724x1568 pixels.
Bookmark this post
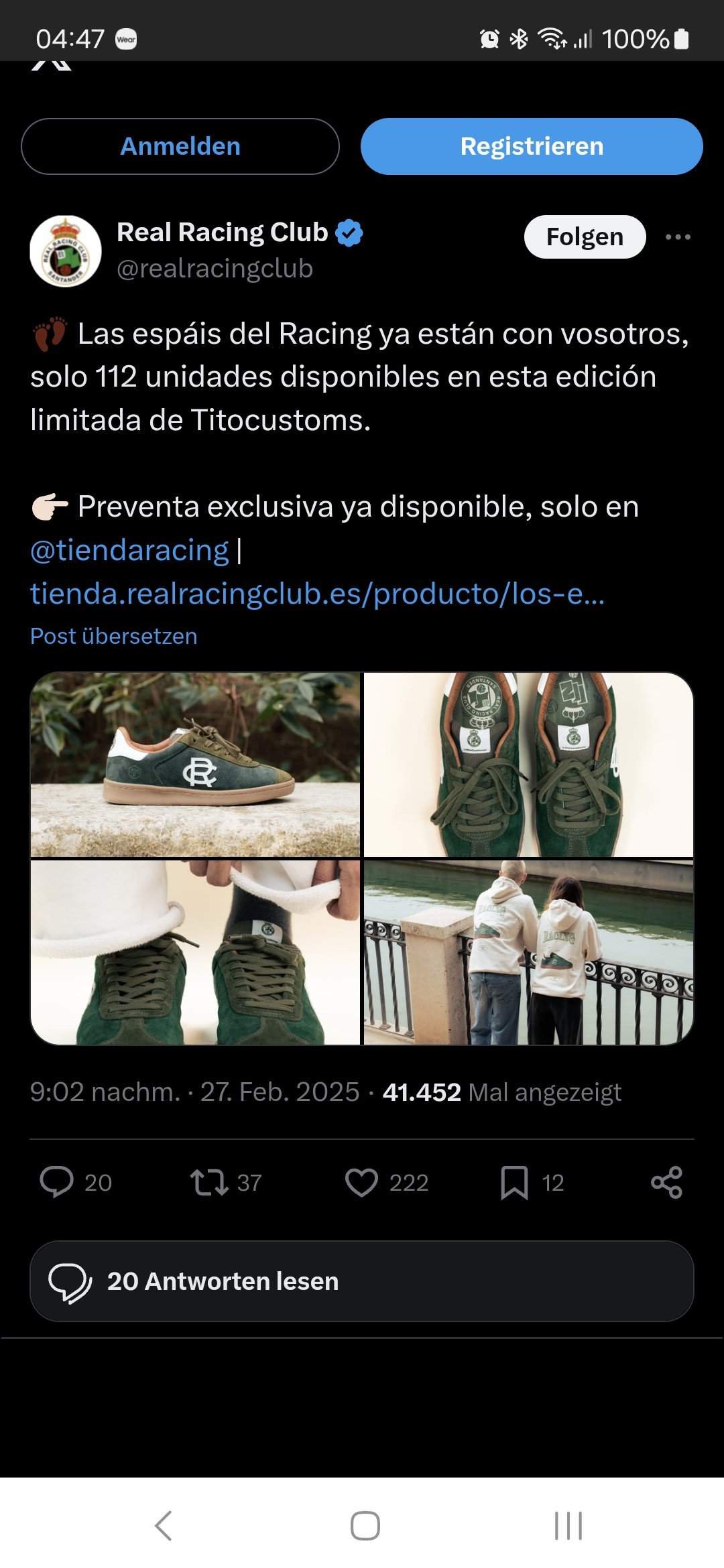[x=514, y=1182]
